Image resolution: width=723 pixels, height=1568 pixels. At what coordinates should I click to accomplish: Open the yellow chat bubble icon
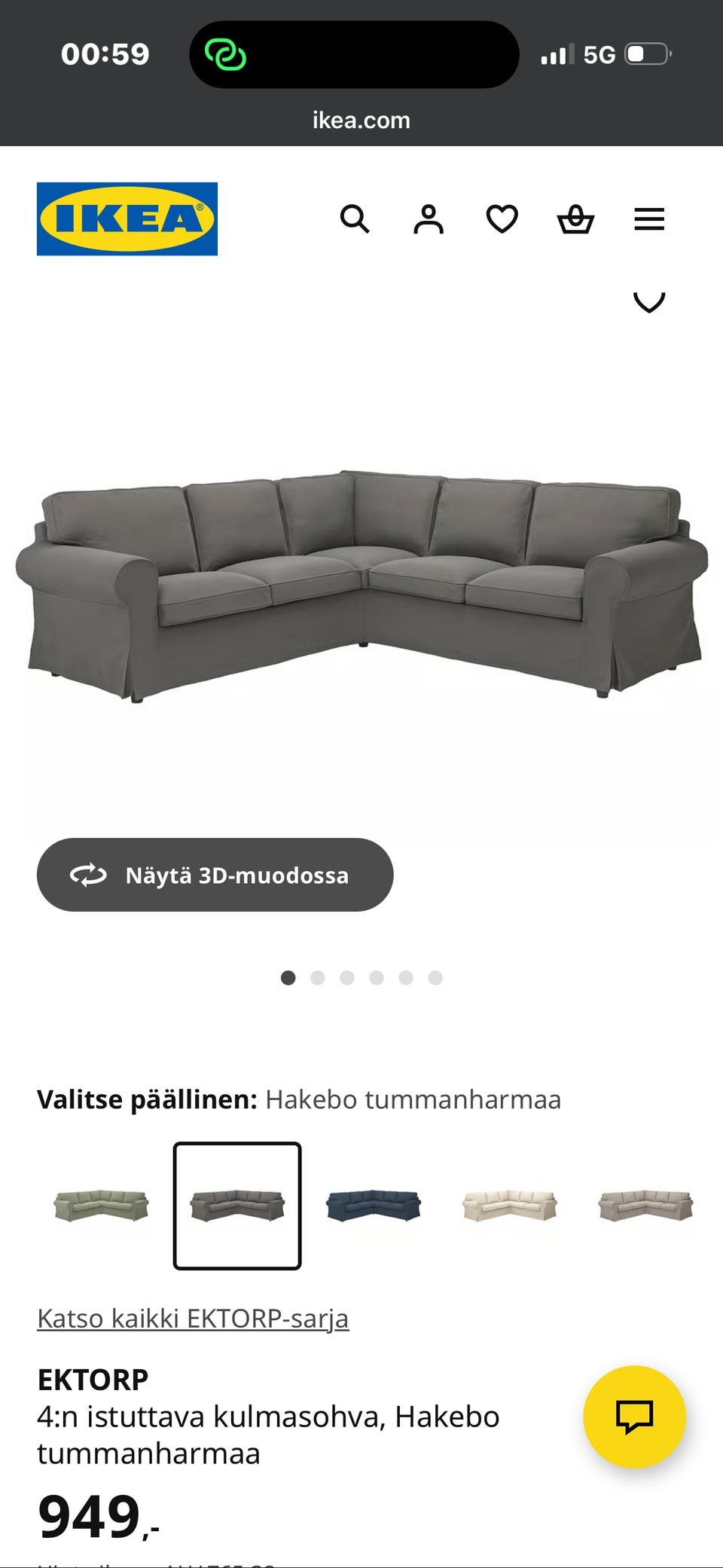(x=636, y=1417)
